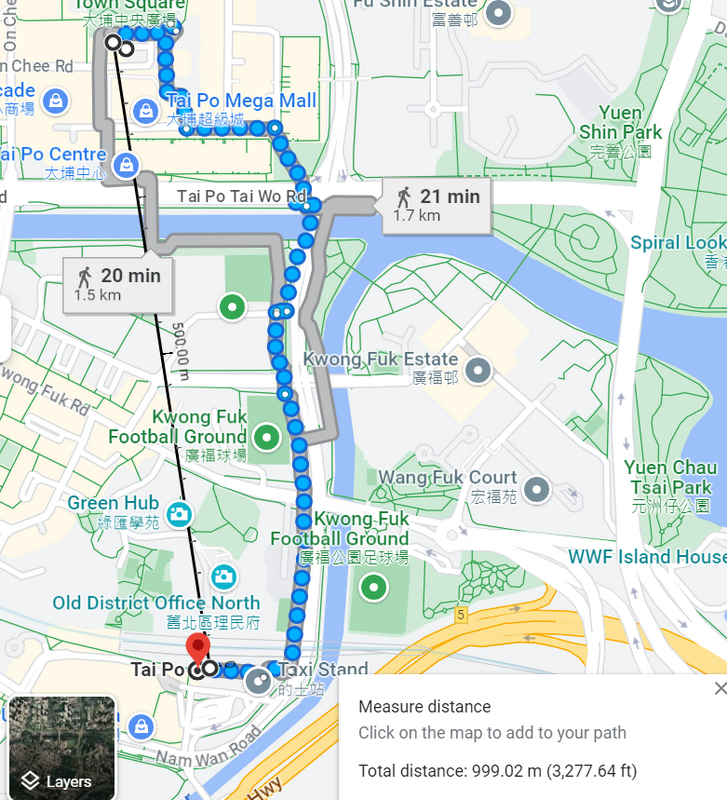The image size is (727, 800).
Task: Open the Taxi Stand marker
Action: (x=258, y=682)
